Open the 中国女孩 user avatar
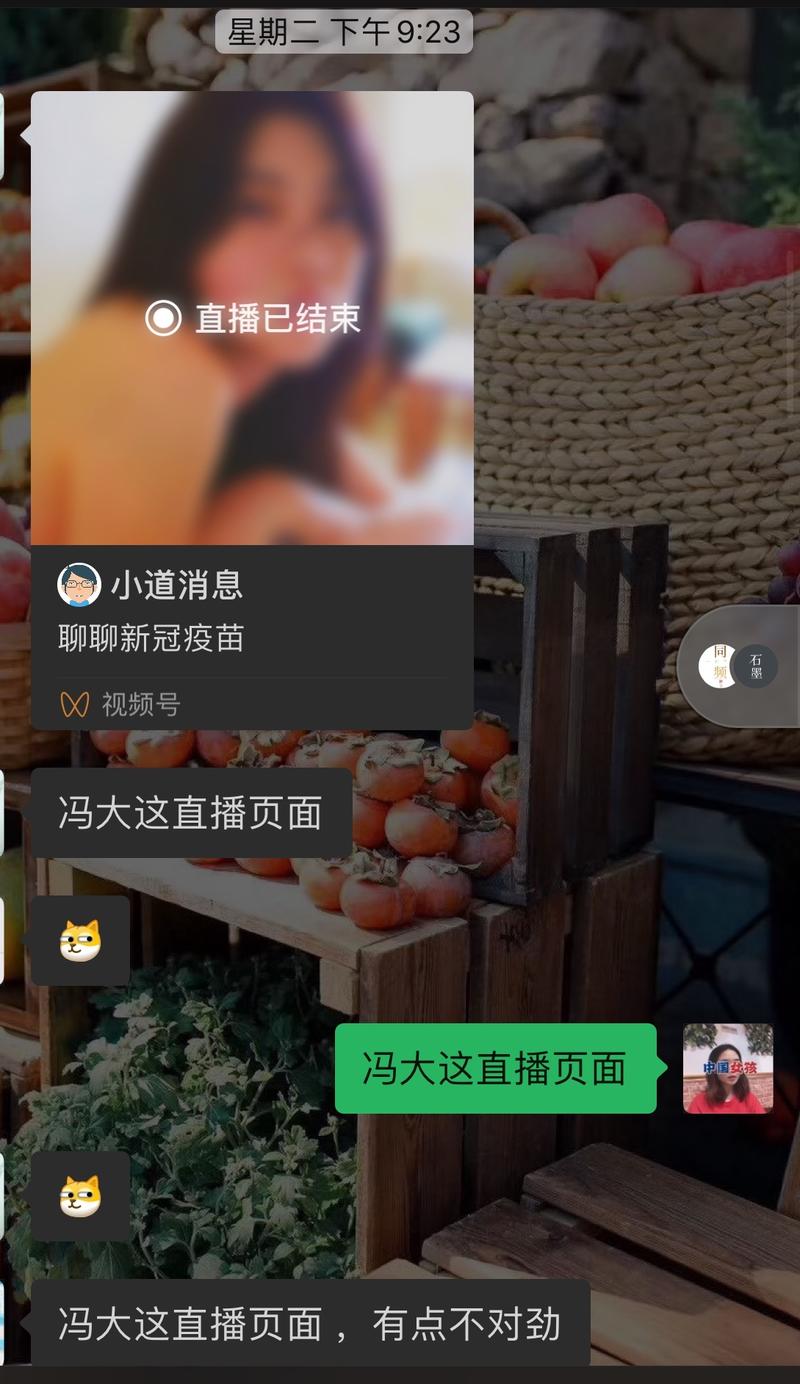This screenshot has height=1384, width=800. point(729,1068)
